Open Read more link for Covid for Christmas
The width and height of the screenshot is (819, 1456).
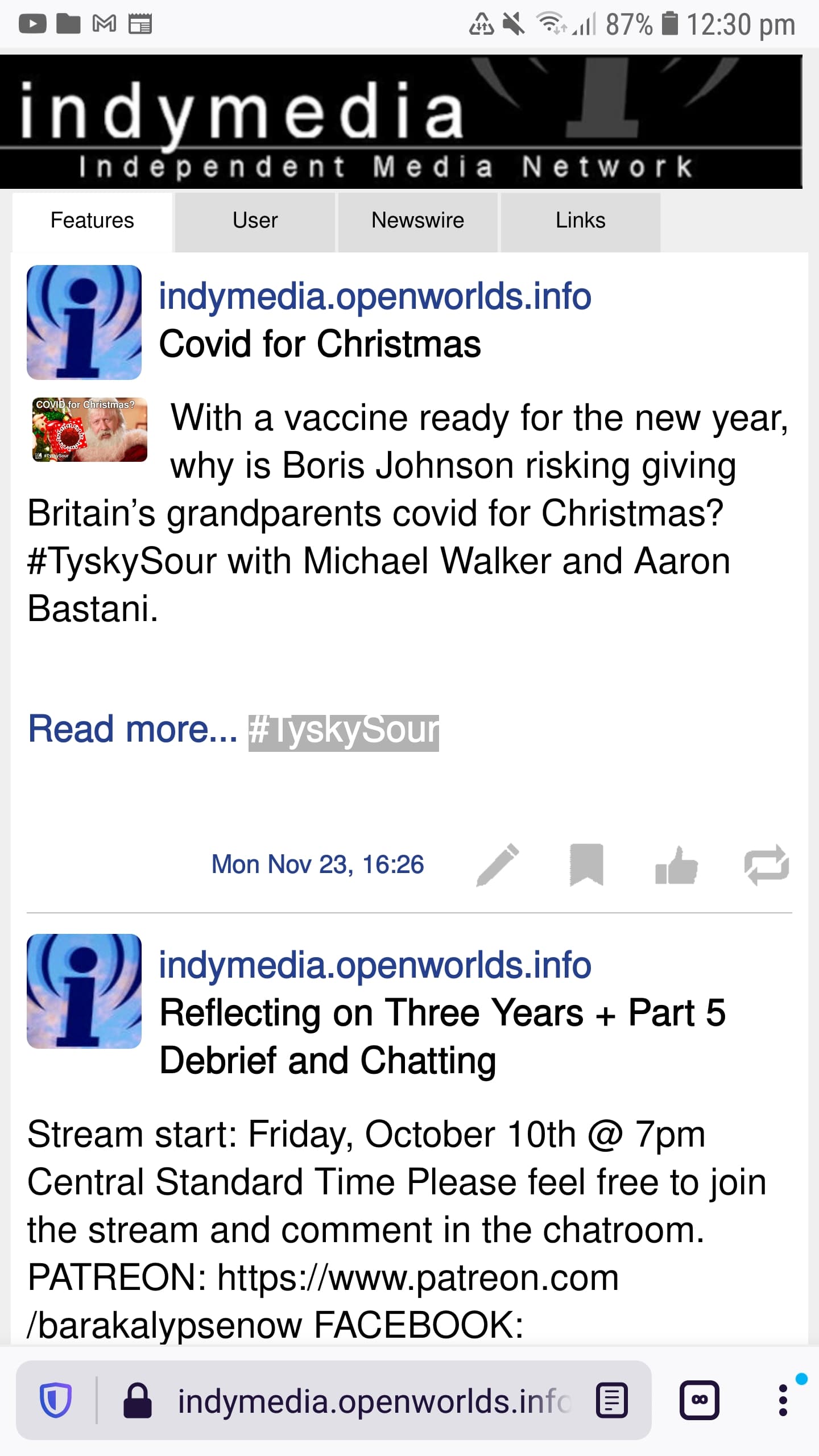tap(133, 729)
